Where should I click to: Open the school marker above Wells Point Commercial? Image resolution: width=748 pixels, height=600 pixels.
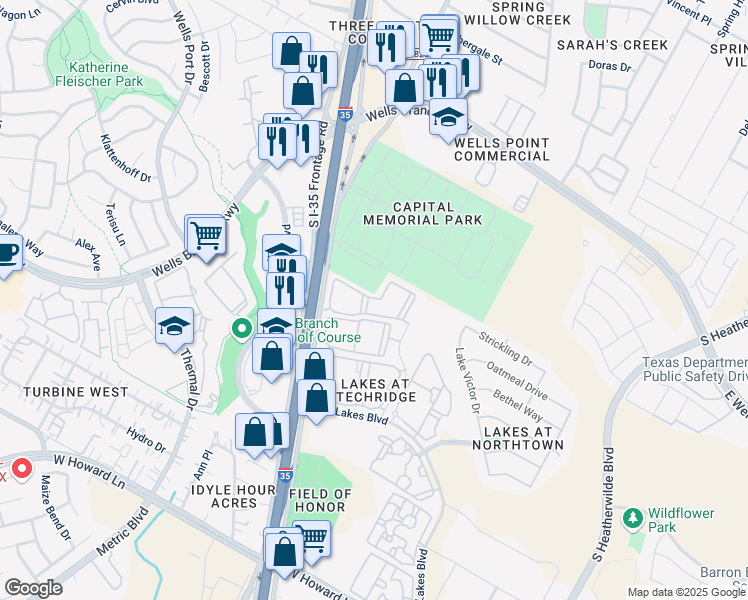(449, 116)
